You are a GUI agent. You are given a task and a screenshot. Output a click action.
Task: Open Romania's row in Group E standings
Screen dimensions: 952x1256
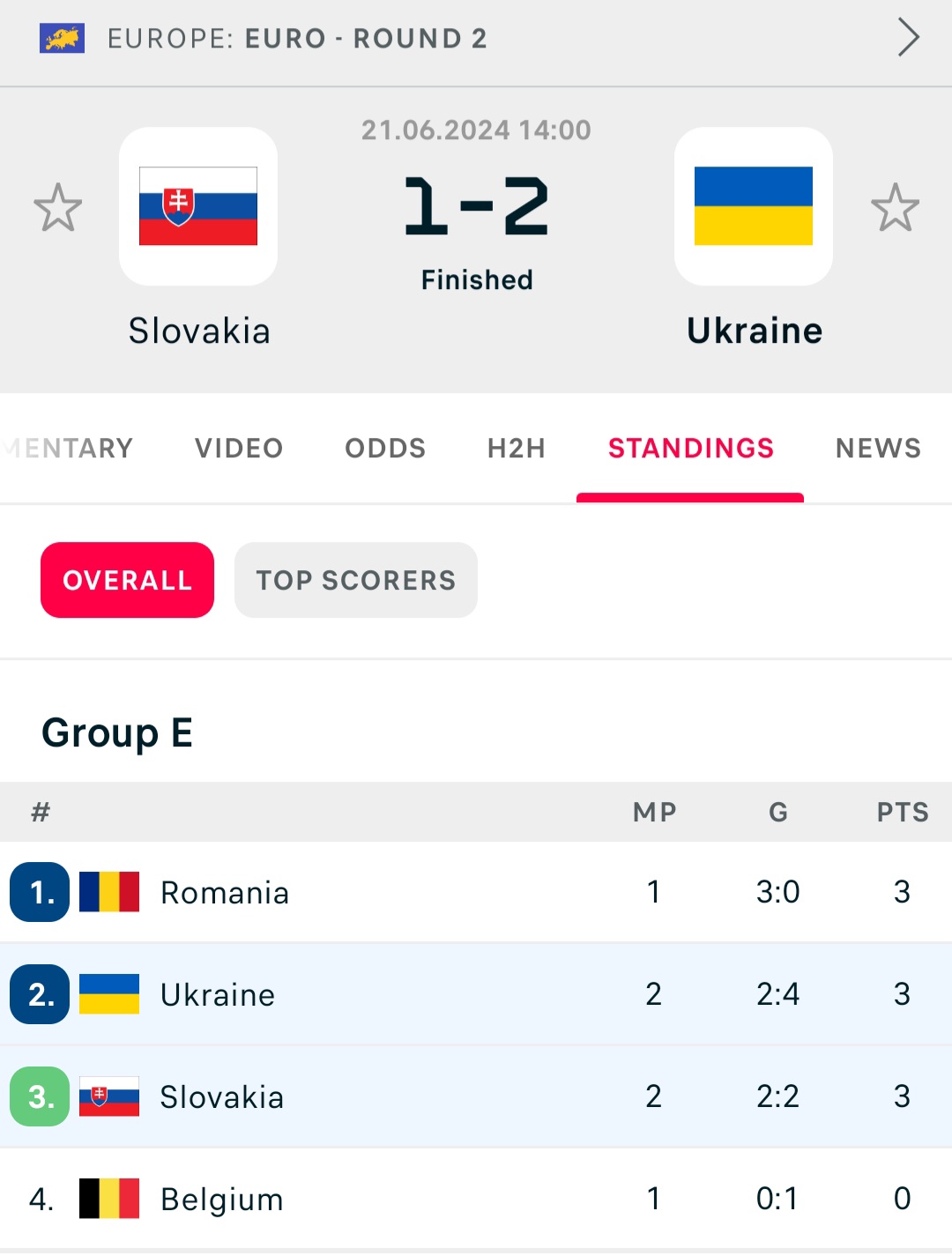[476, 892]
